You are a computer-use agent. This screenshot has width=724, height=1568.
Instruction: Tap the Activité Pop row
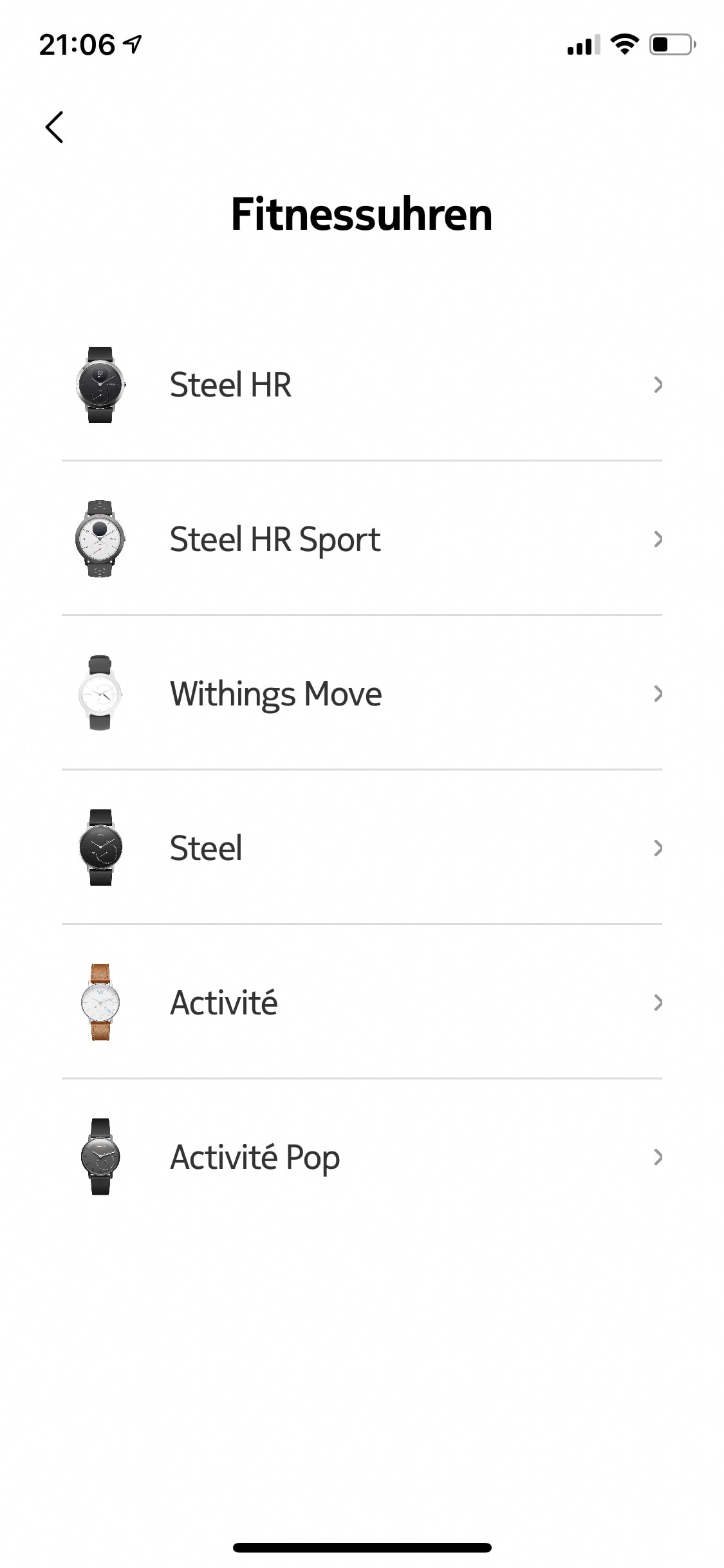coord(362,1157)
